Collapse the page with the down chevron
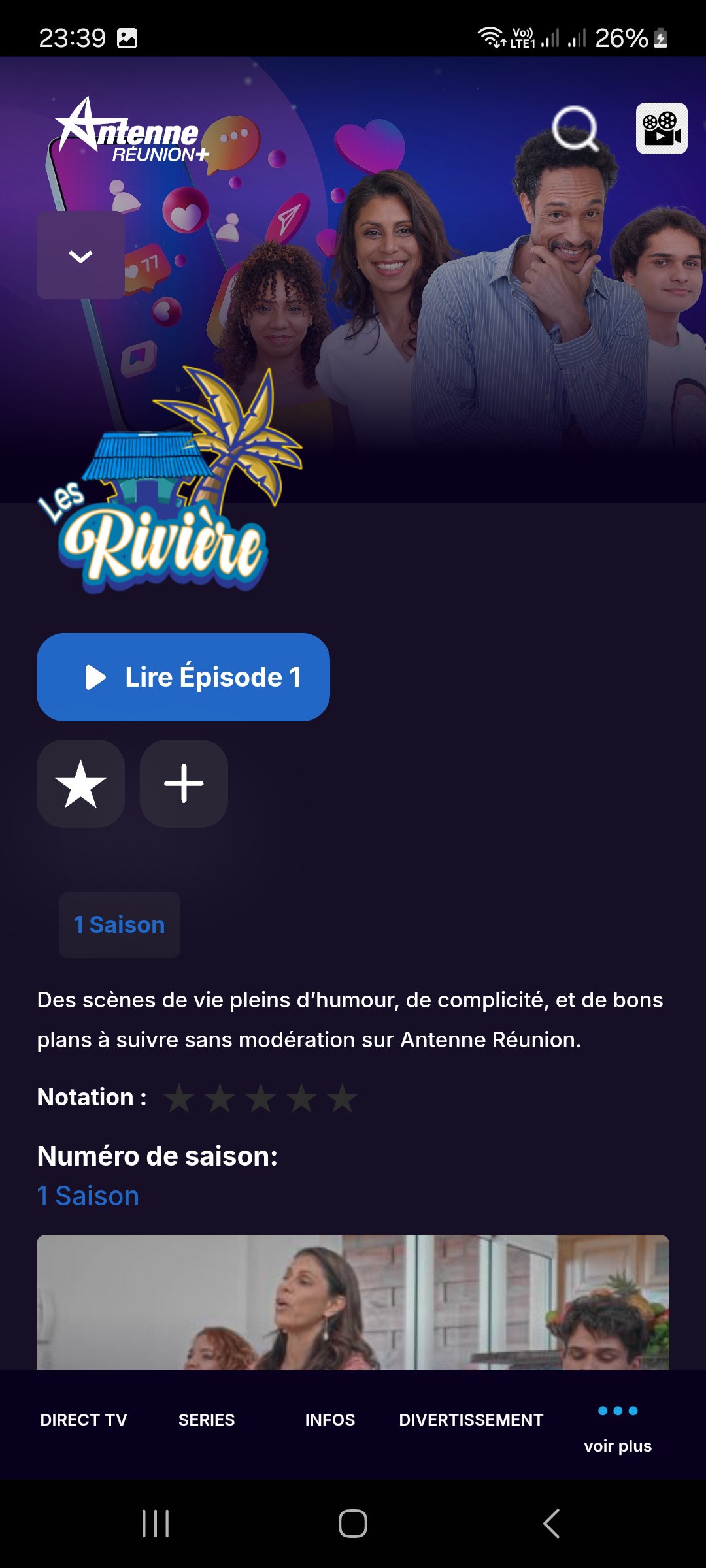The width and height of the screenshot is (706, 1568). (x=80, y=255)
